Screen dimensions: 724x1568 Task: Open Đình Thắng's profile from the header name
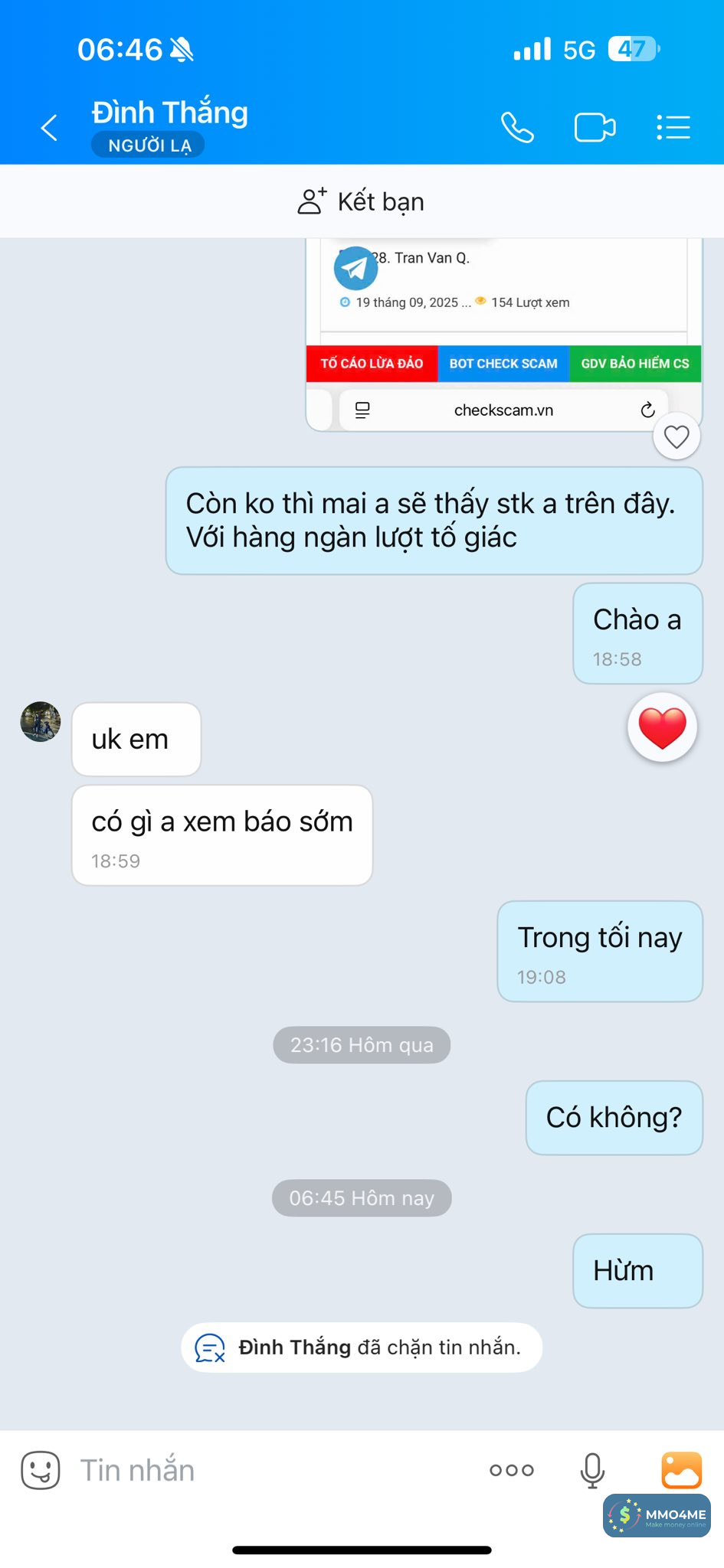pyautogui.click(x=170, y=113)
